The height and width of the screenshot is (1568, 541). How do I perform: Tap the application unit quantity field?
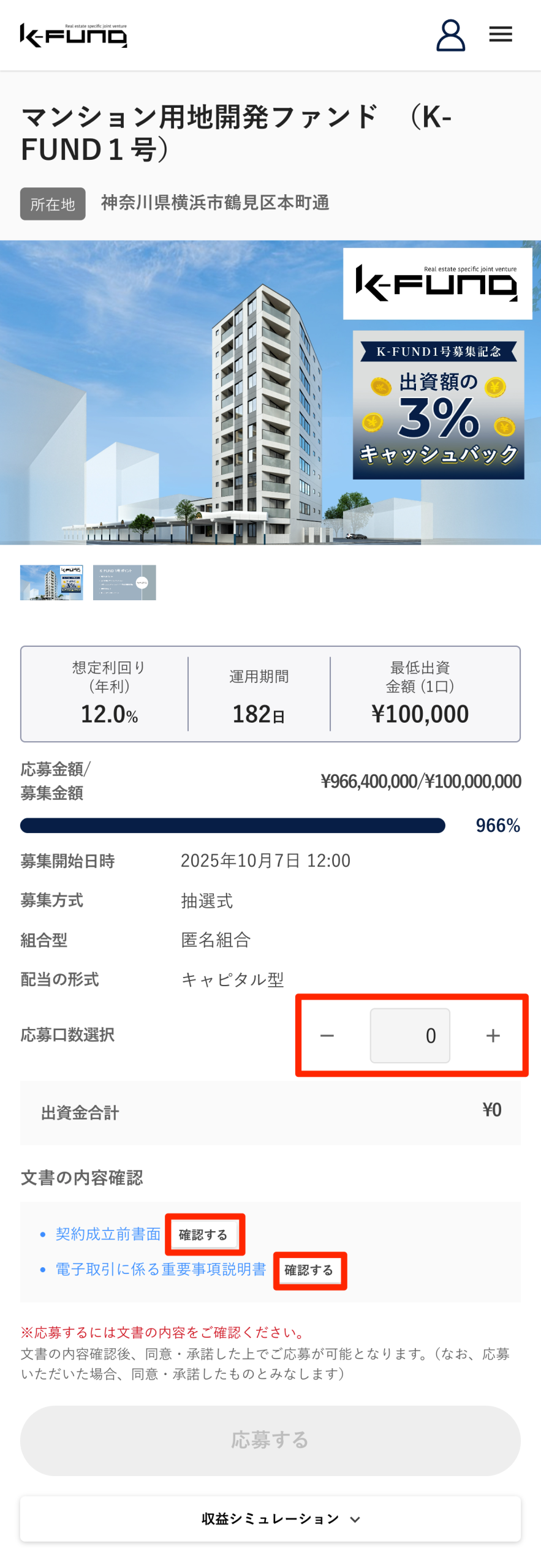click(x=410, y=1035)
